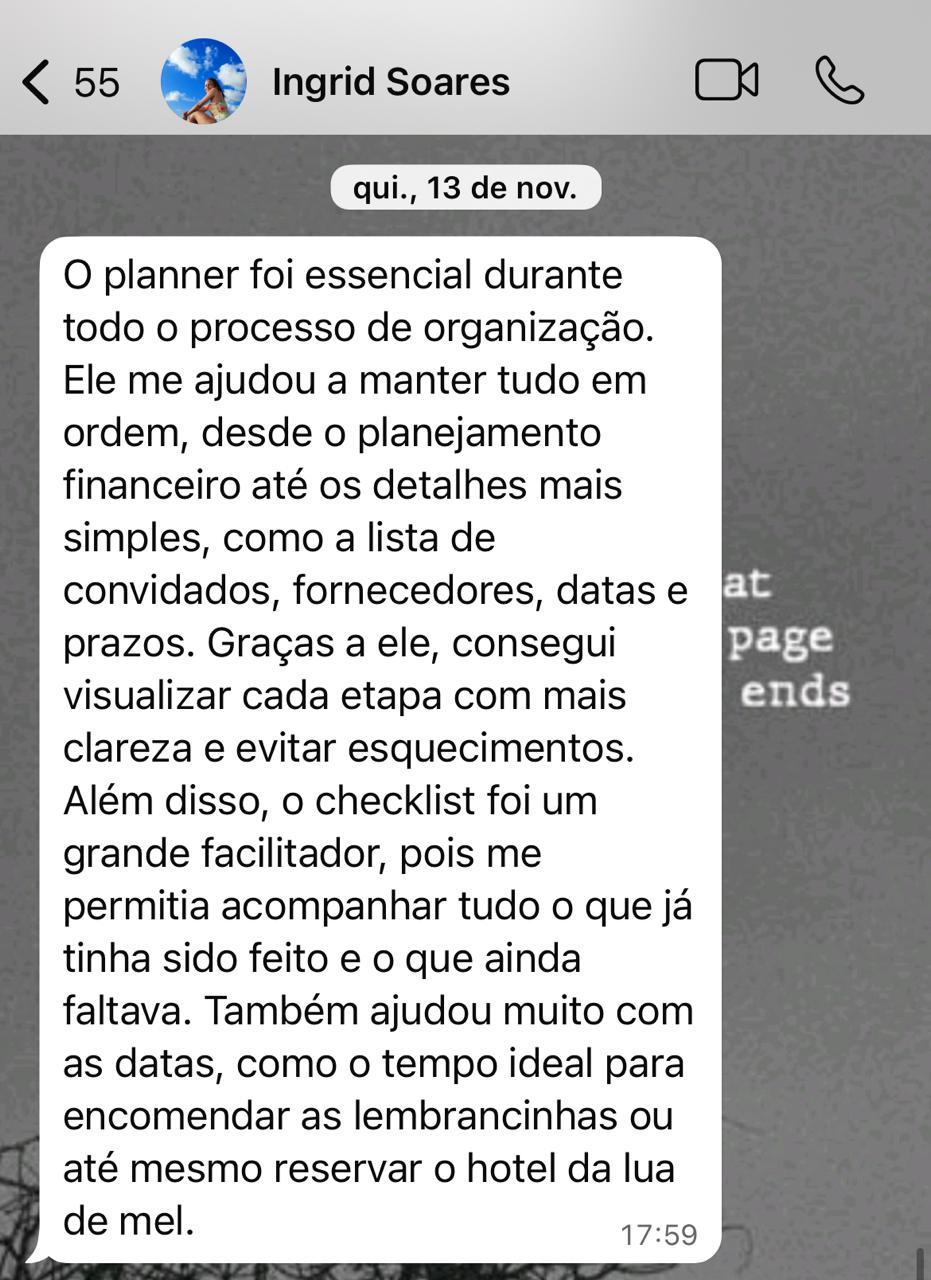Screen dimensions: 931x1280
Task: Open Ingrid Soares profile picture
Action: click(x=203, y=82)
